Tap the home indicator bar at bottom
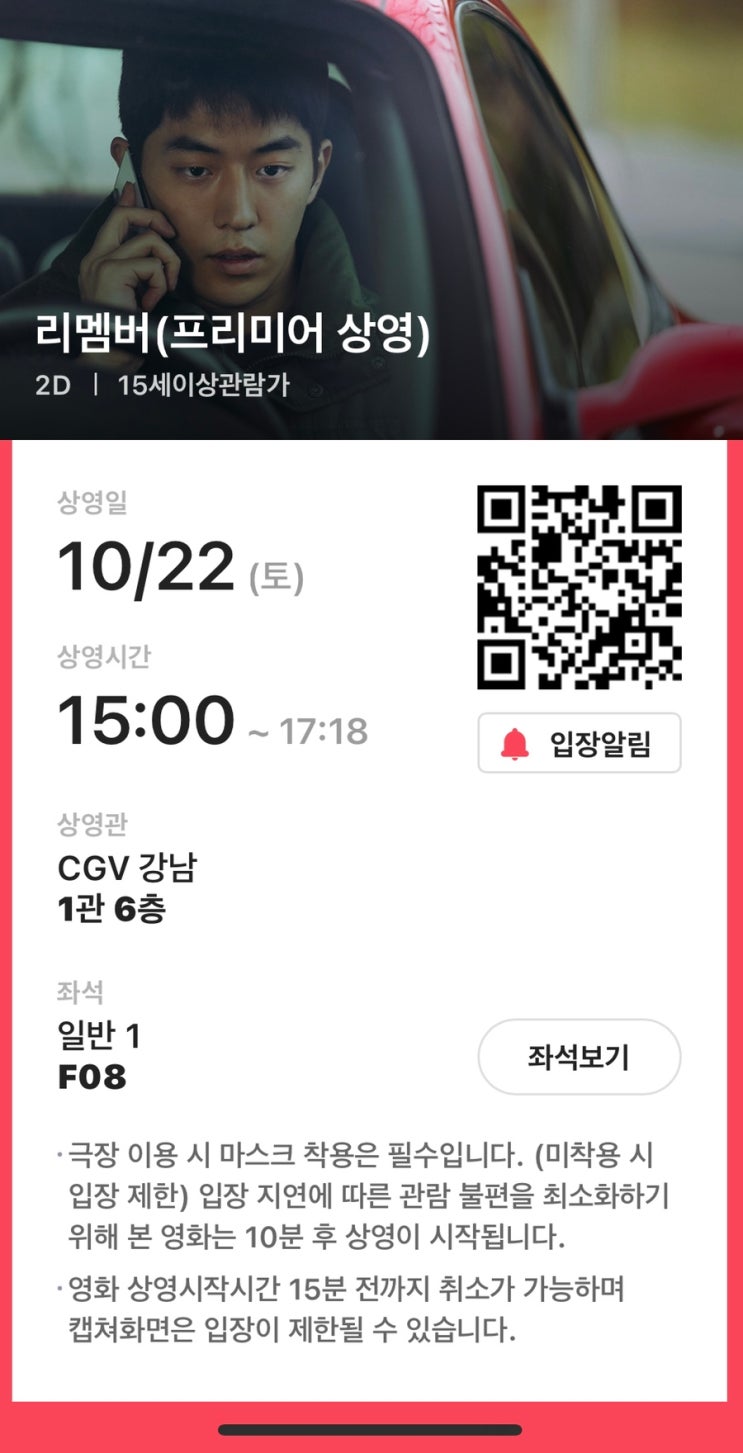This screenshot has height=1453, width=743. pos(371,1428)
